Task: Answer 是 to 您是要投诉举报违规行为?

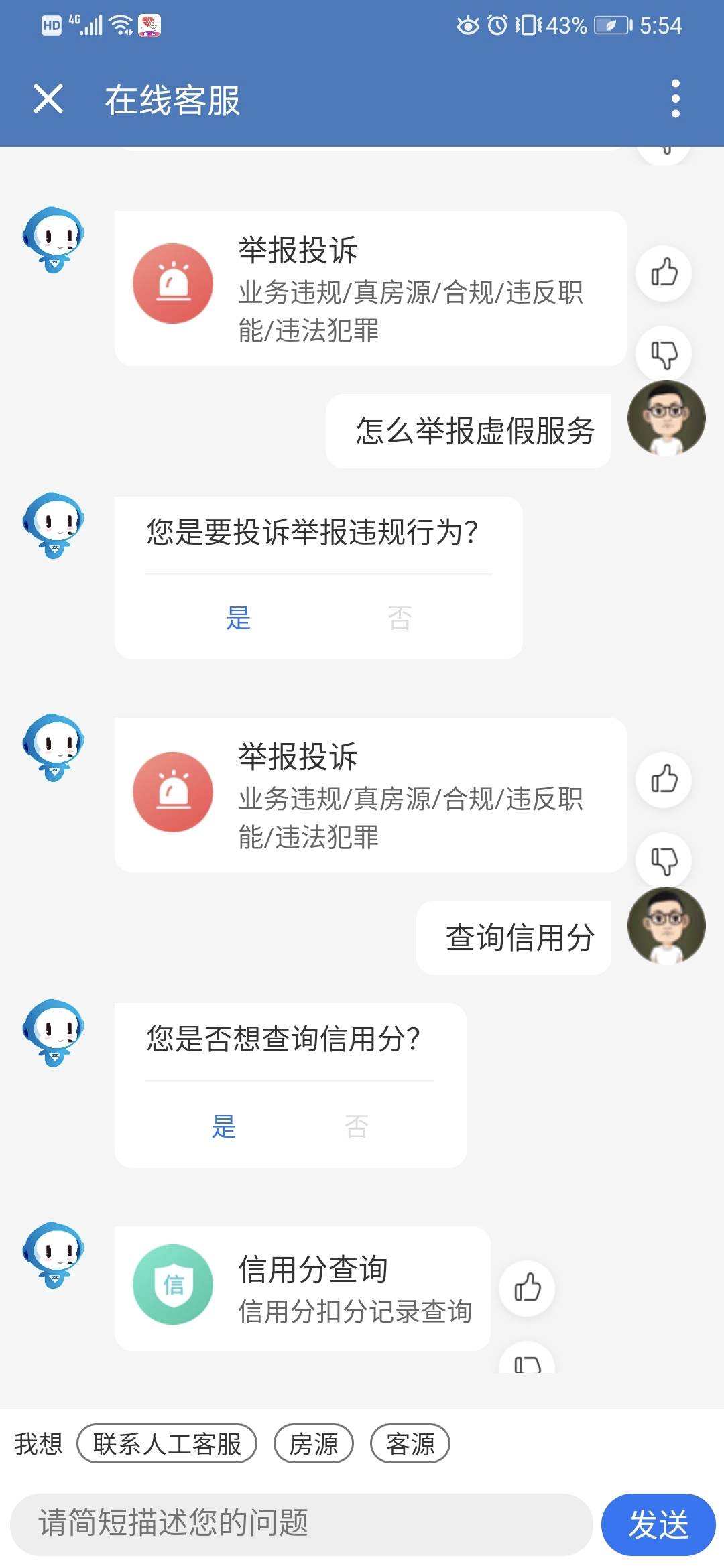Action: pos(238,617)
